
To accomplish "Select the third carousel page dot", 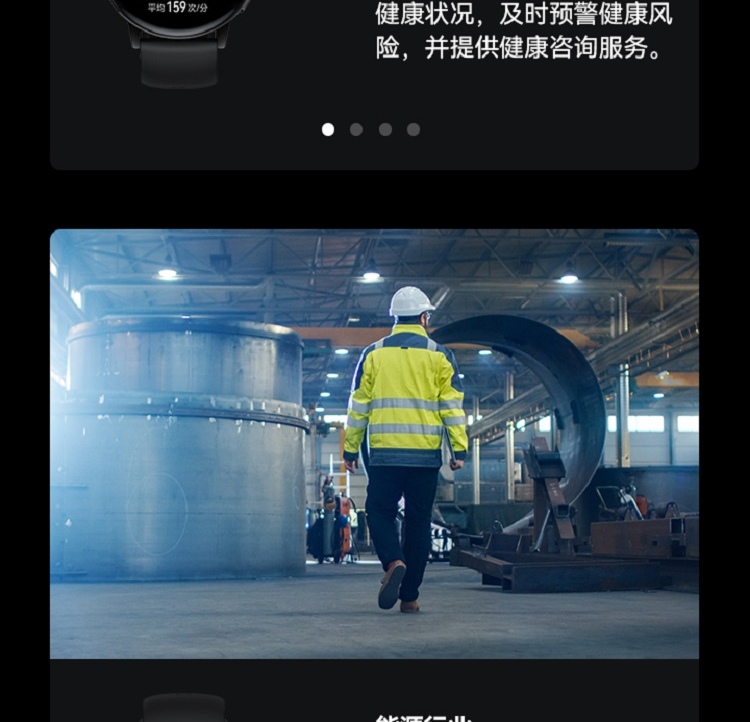I will (385, 129).
